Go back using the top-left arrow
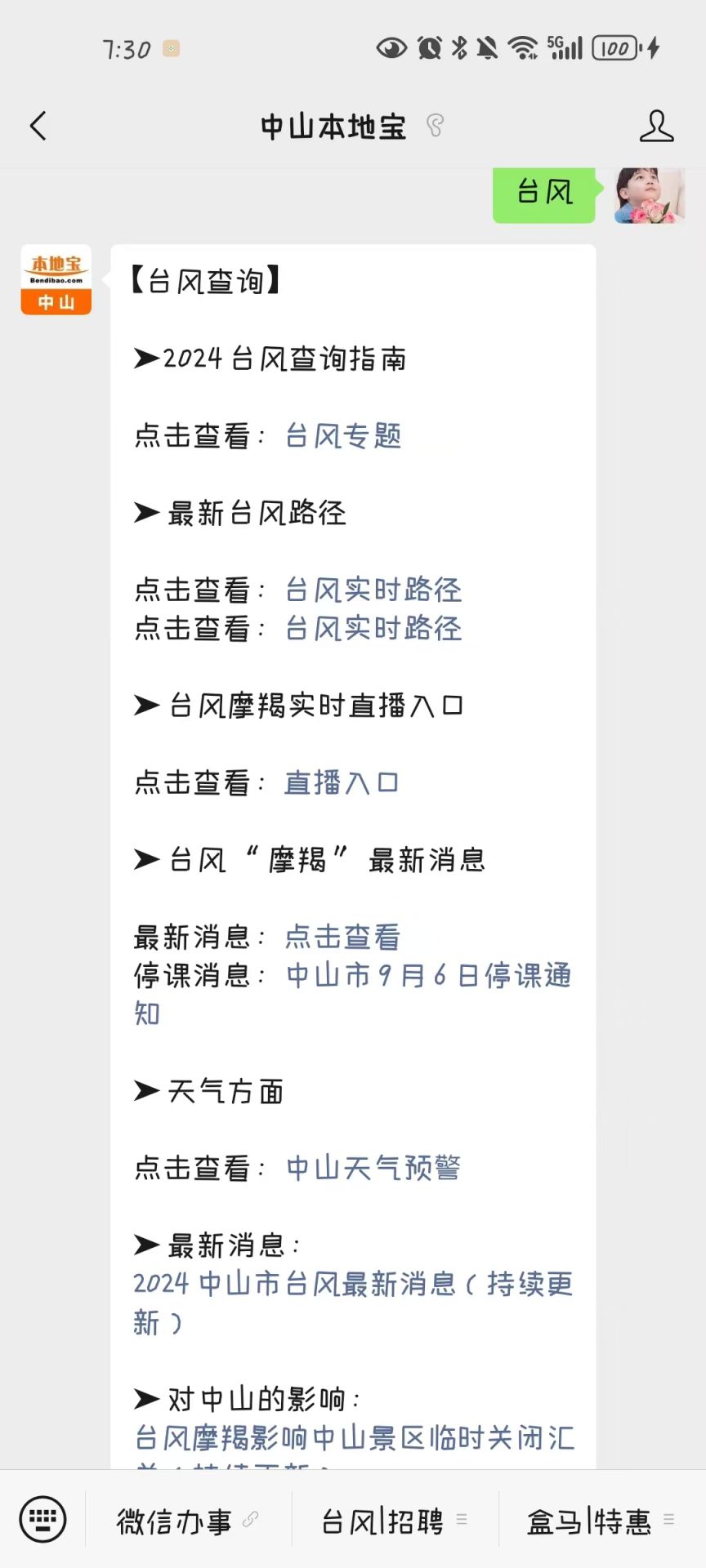The width and height of the screenshot is (706, 1568). click(38, 127)
